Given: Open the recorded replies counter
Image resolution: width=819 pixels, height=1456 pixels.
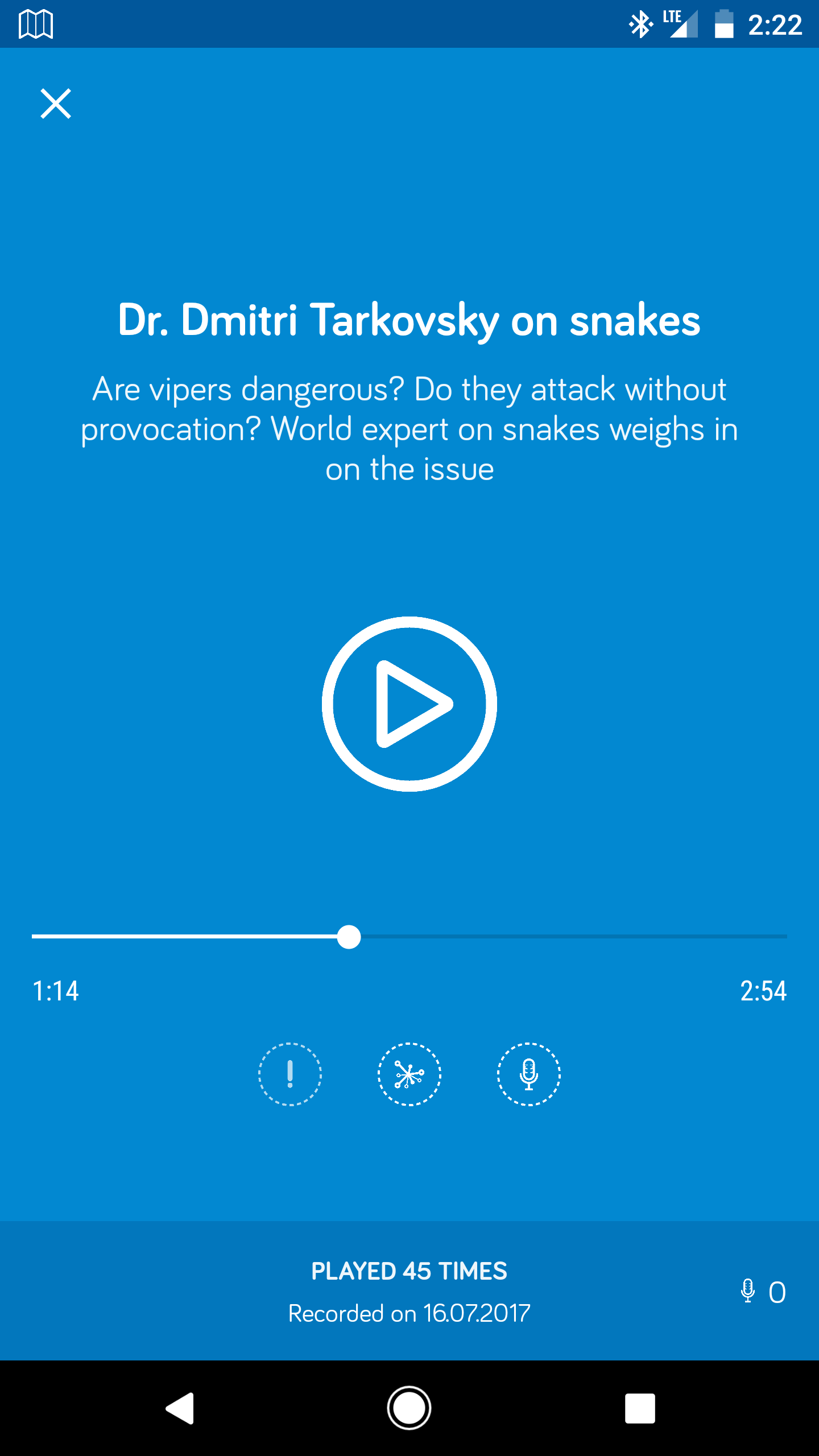Looking at the screenshot, I should point(764,1292).
